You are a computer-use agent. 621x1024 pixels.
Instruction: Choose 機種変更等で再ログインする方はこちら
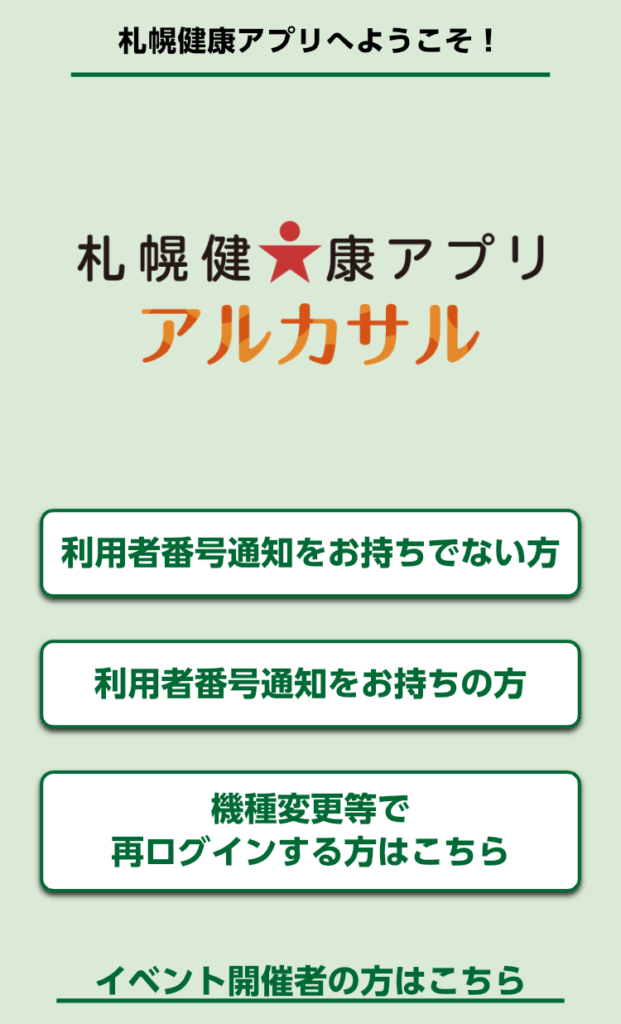(x=310, y=830)
